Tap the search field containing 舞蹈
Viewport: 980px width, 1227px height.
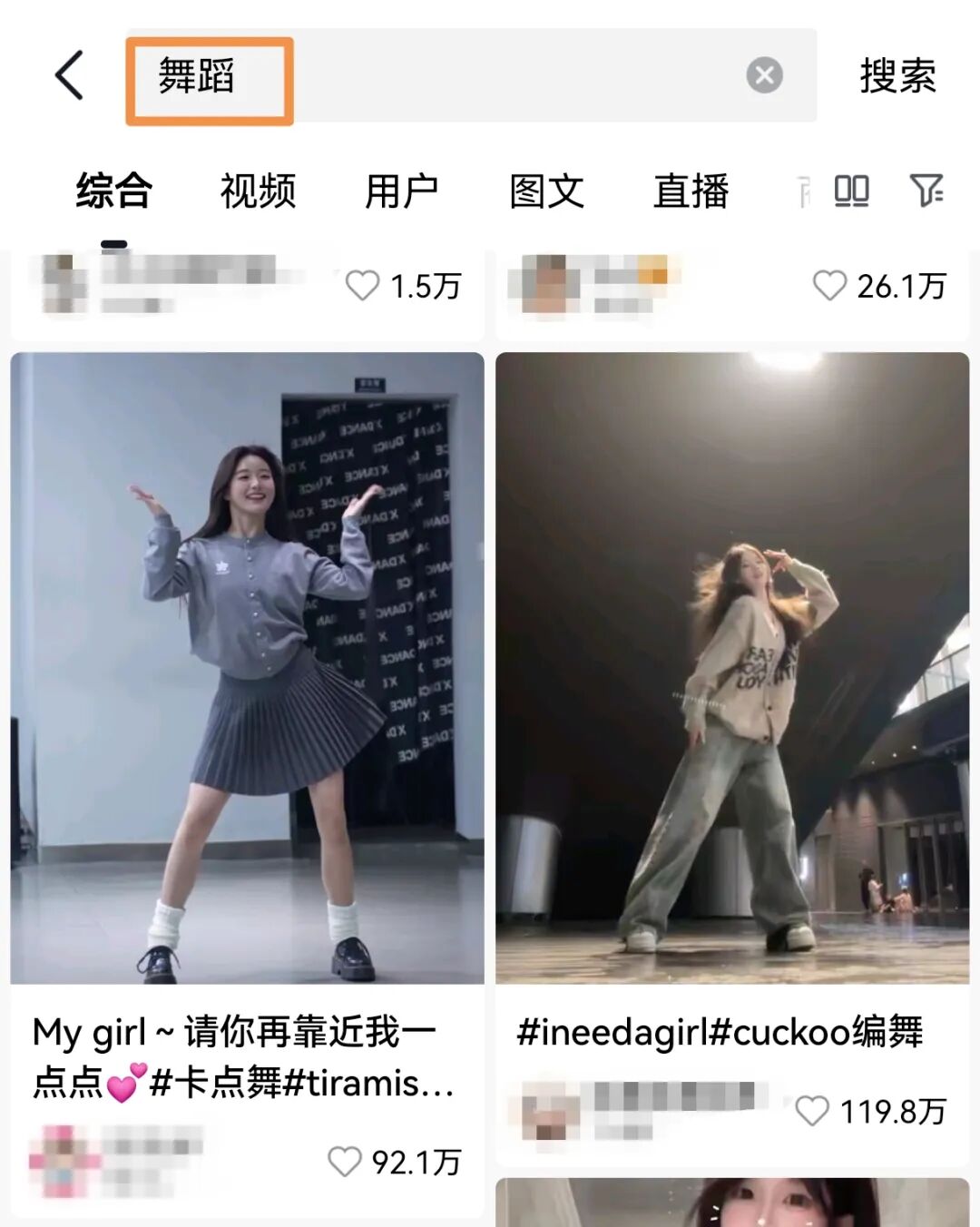click(x=472, y=76)
